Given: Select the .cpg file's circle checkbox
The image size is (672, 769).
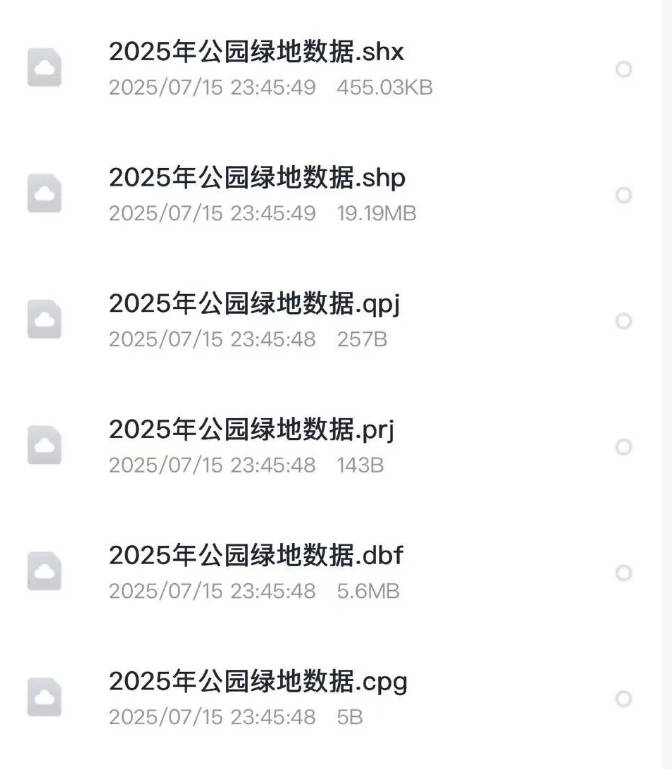Looking at the screenshot, I should (623, 699).
